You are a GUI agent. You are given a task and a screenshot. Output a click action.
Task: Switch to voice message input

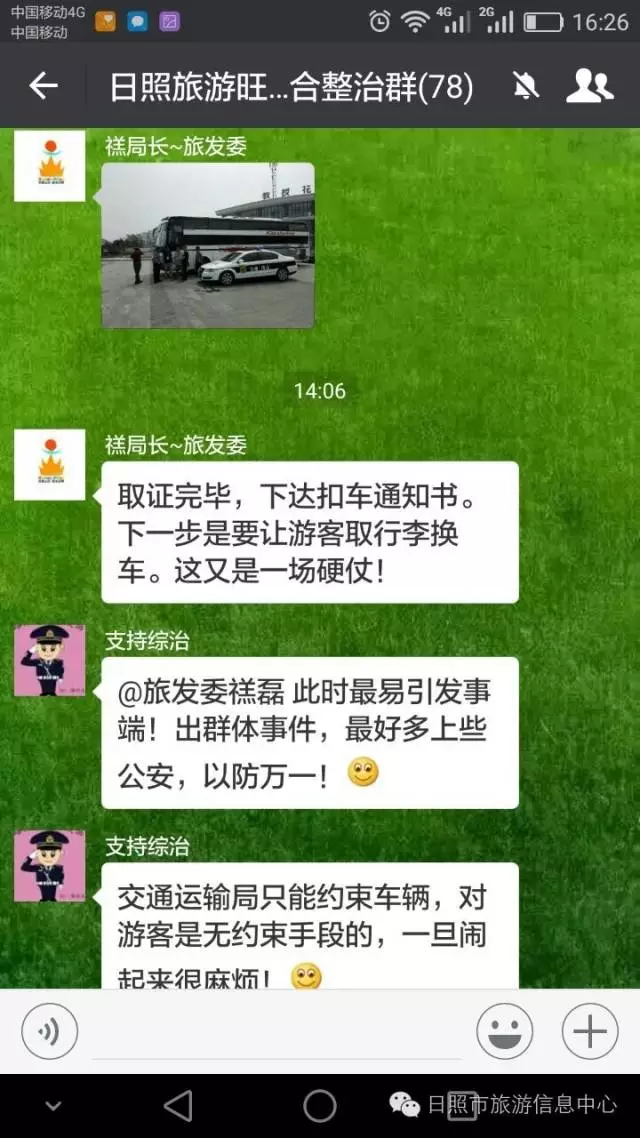[x=49, y=1031]
